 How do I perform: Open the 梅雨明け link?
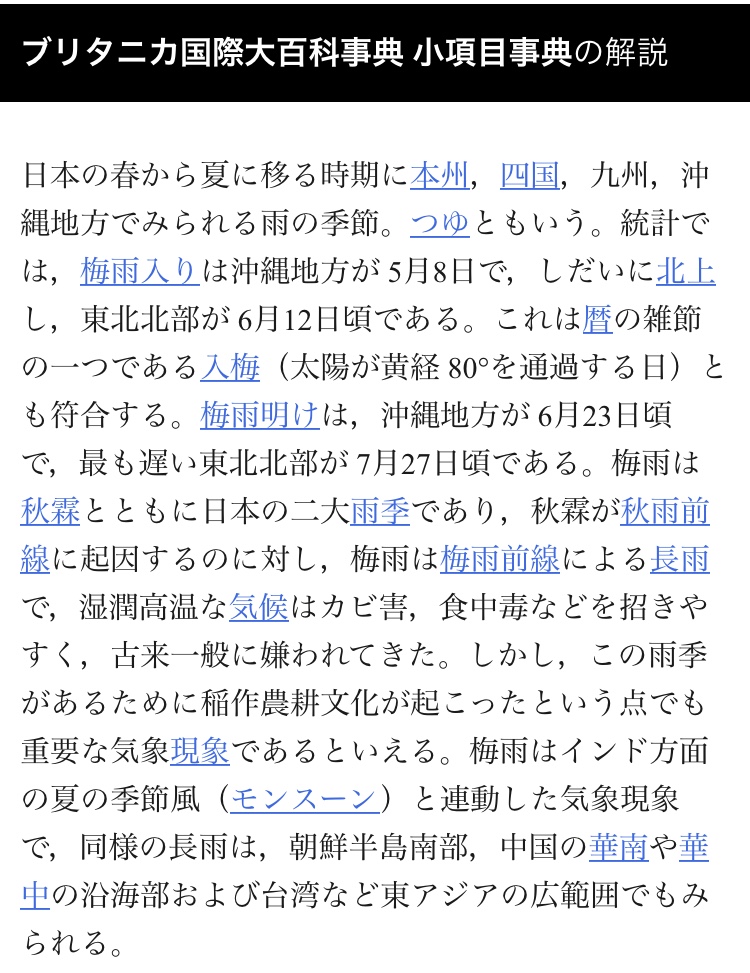point(259,415)
